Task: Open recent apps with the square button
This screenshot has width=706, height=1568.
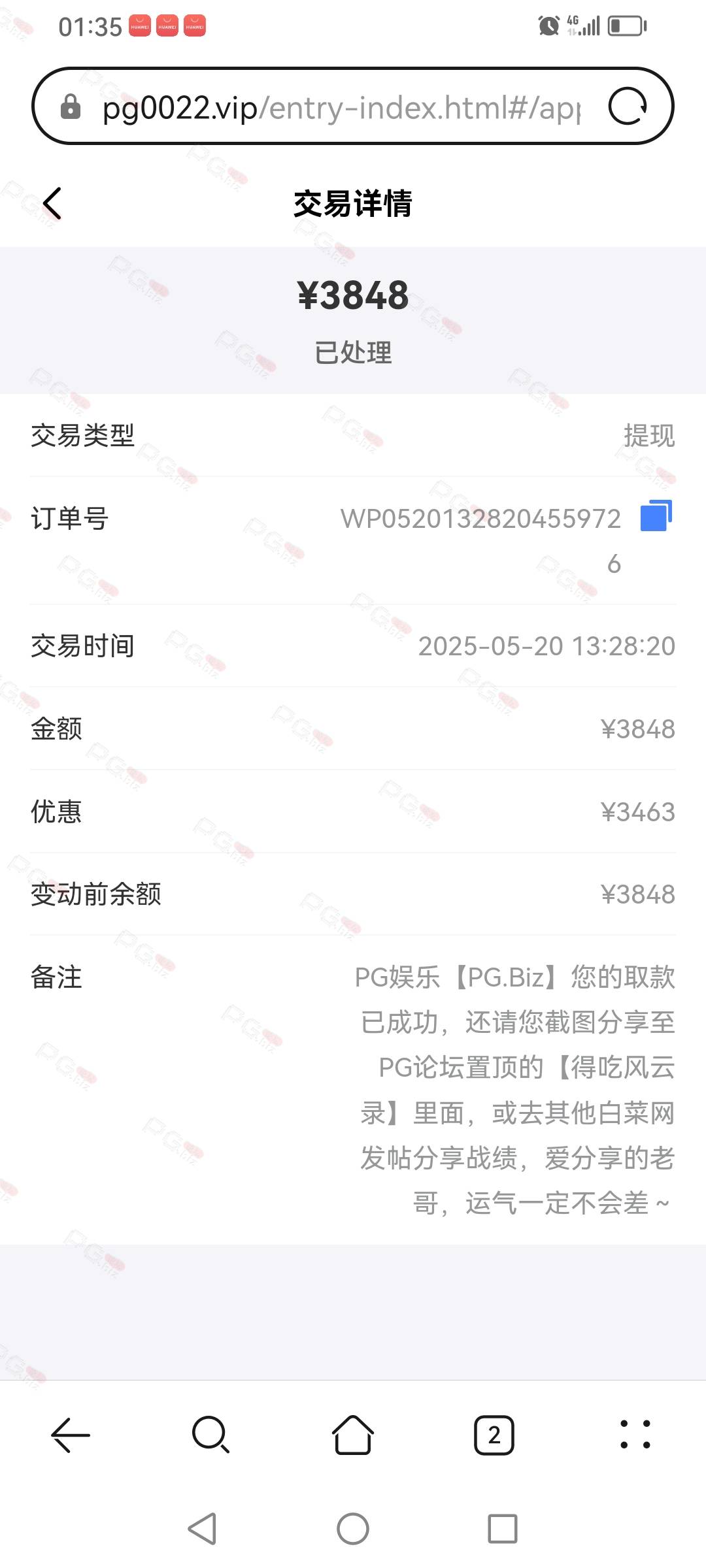Action: 503,1529
